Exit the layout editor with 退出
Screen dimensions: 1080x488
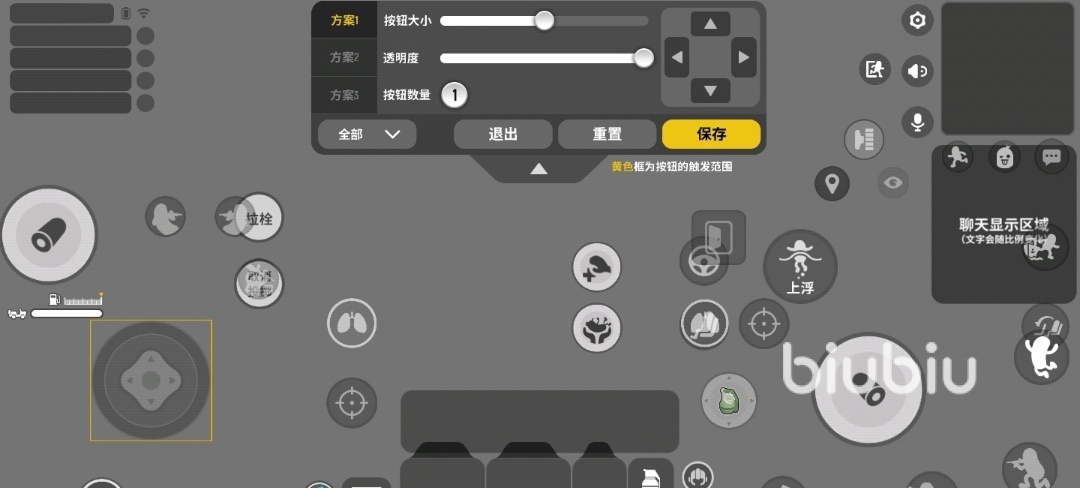(502, 134)
